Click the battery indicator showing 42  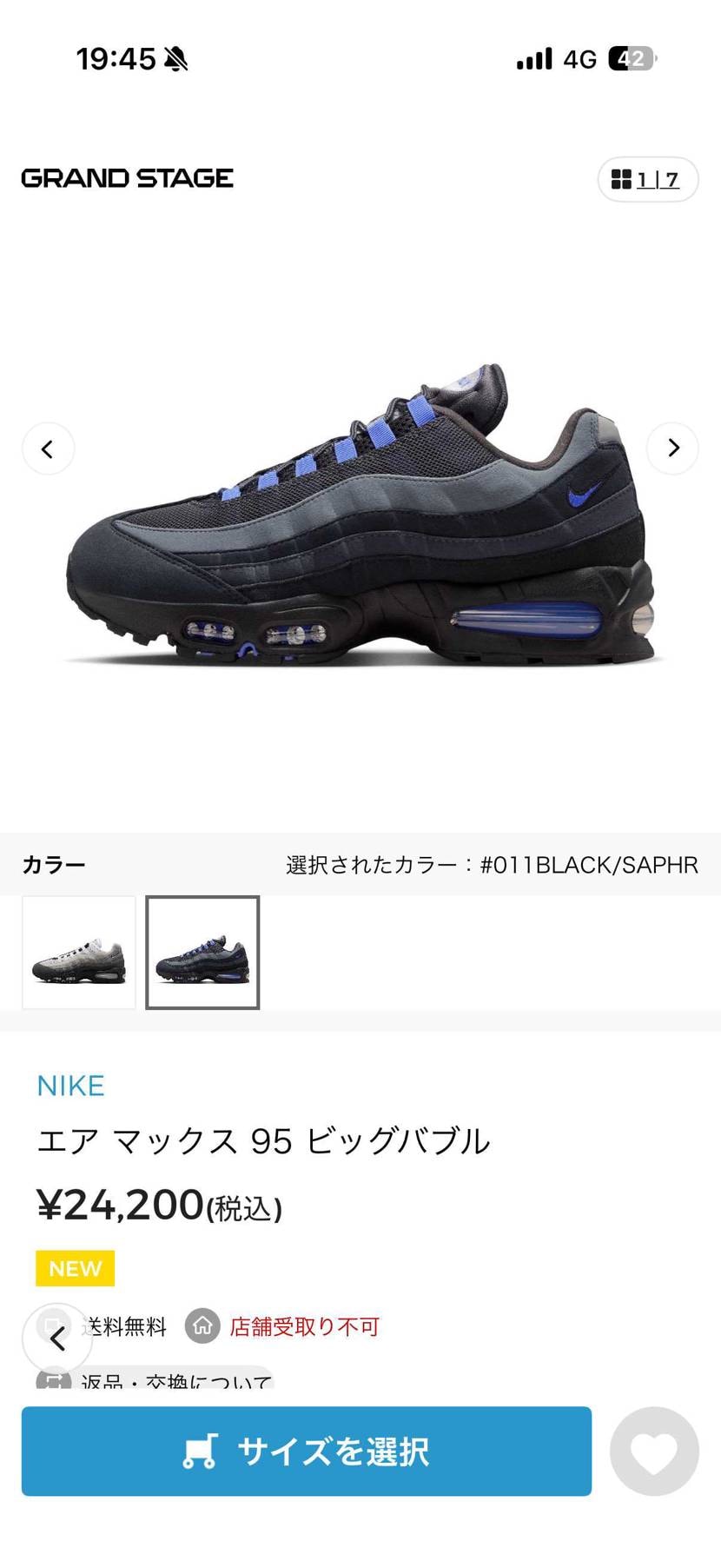[x=632, y=57]
